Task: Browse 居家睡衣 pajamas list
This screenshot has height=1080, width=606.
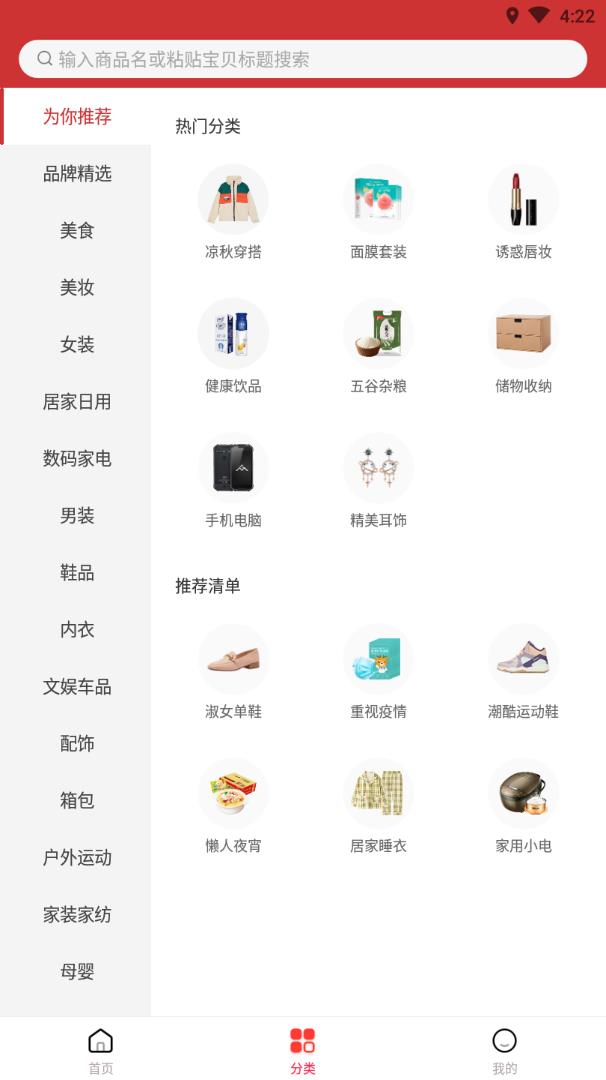Action: tap(378, 806)
